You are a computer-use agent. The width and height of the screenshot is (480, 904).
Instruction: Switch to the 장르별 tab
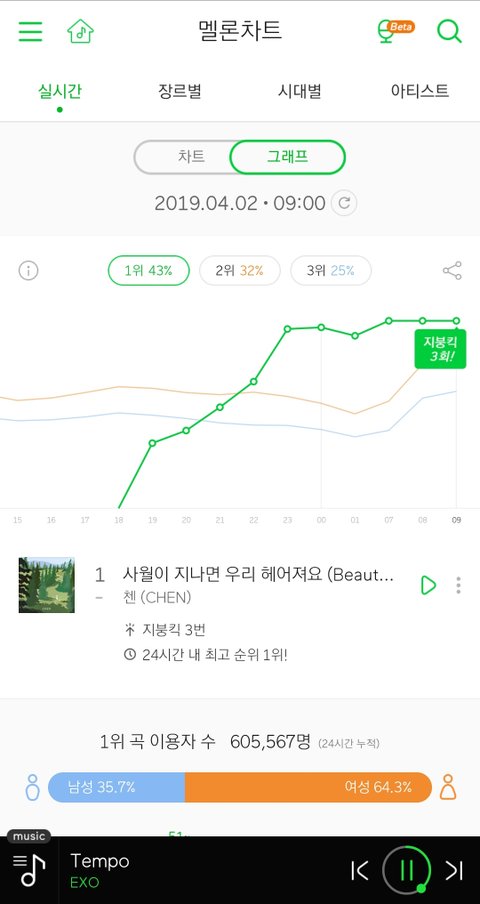180,91
